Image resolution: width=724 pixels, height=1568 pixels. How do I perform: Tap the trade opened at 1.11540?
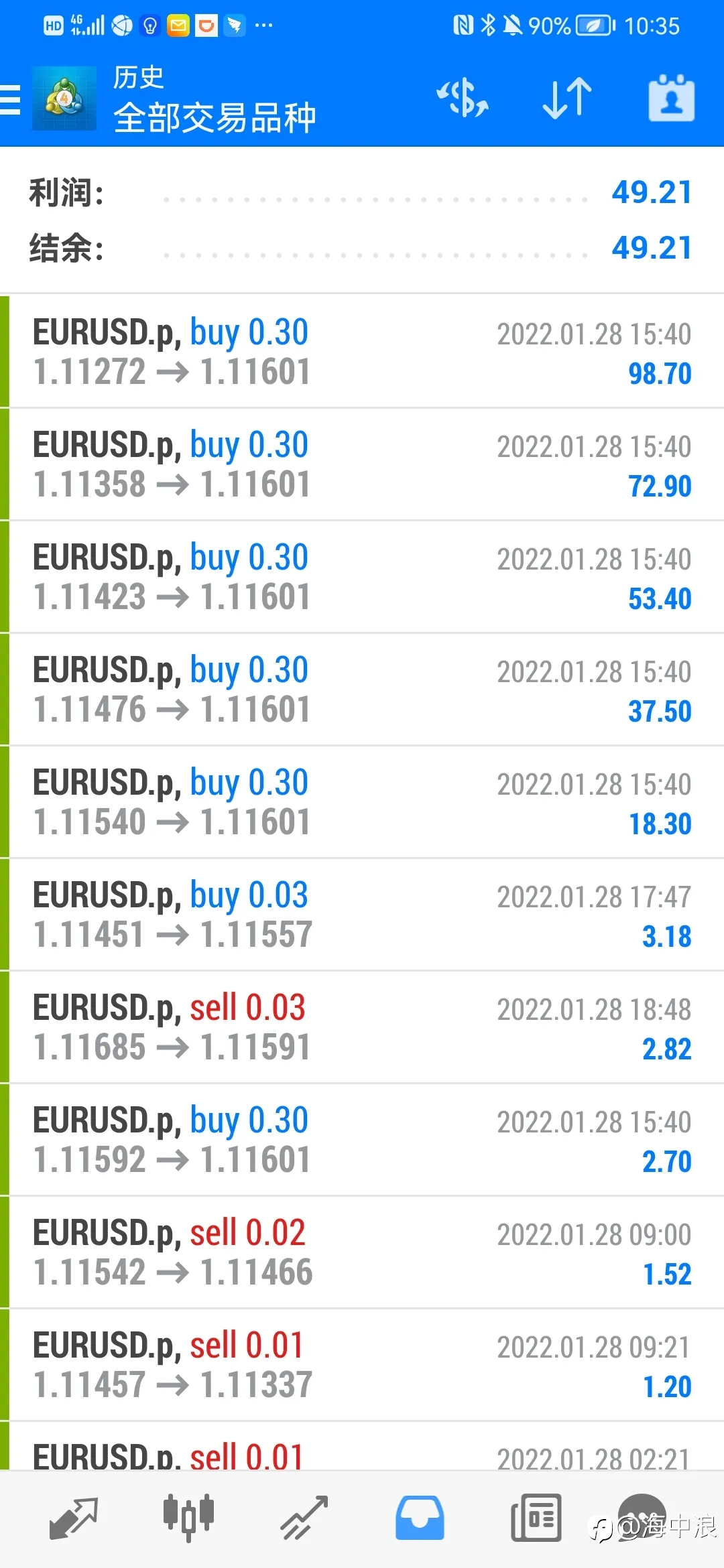coord(362,801)
